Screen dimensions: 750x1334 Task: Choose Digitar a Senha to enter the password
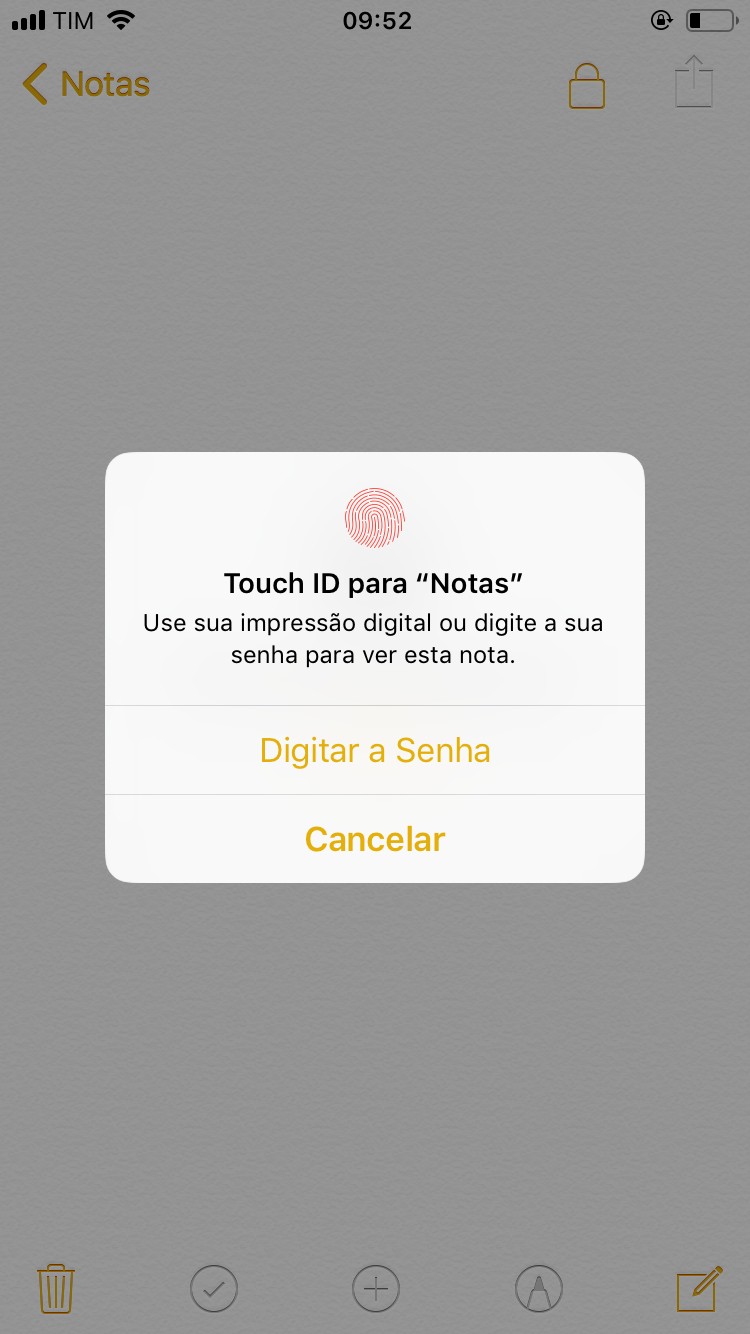click(x=375, y=750)
